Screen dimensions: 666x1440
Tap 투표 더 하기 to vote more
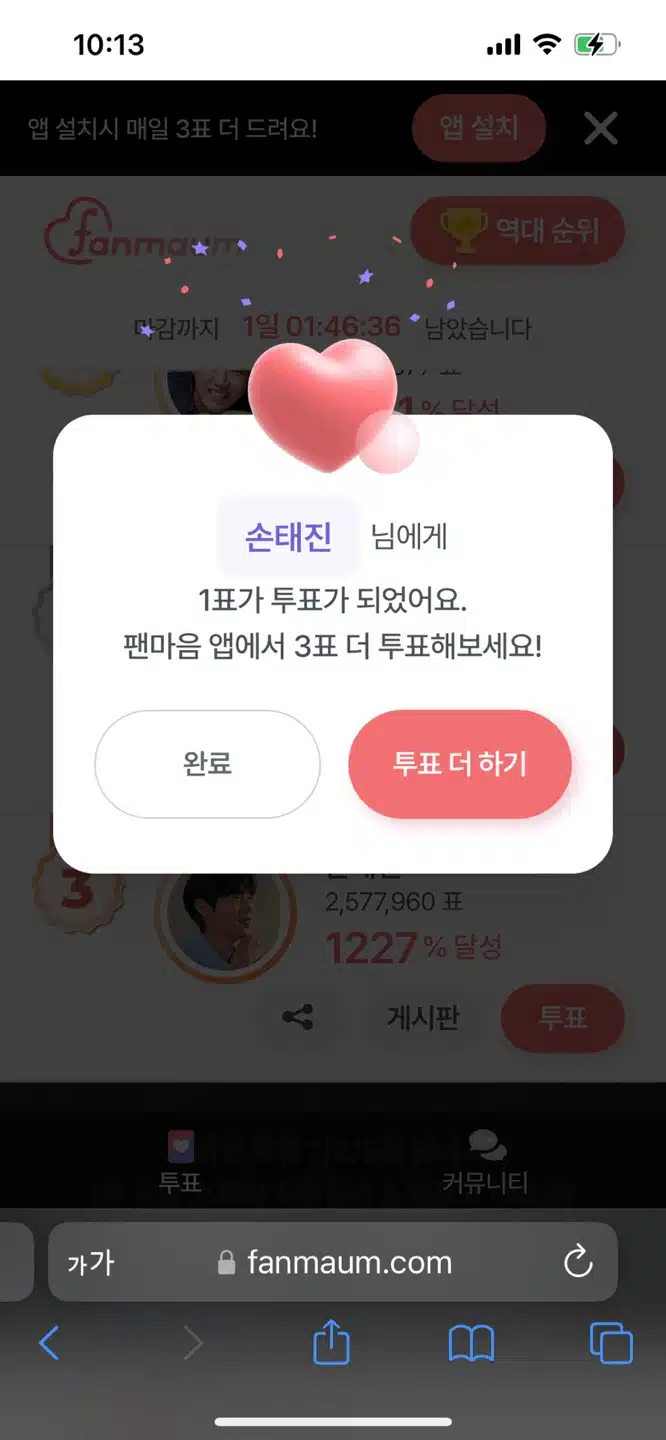coord(460,764)
